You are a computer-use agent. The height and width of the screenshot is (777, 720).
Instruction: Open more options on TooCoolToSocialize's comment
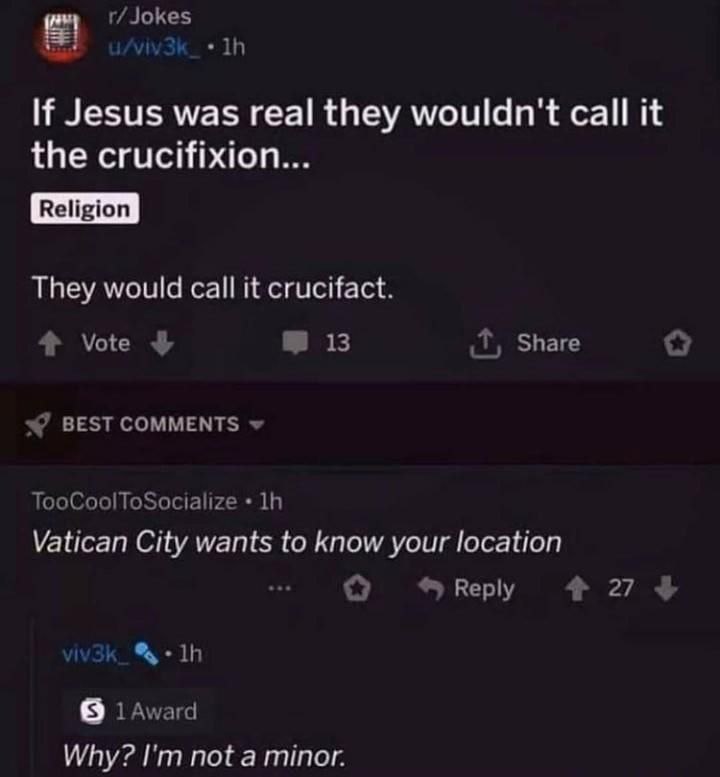tap(281, 590)
